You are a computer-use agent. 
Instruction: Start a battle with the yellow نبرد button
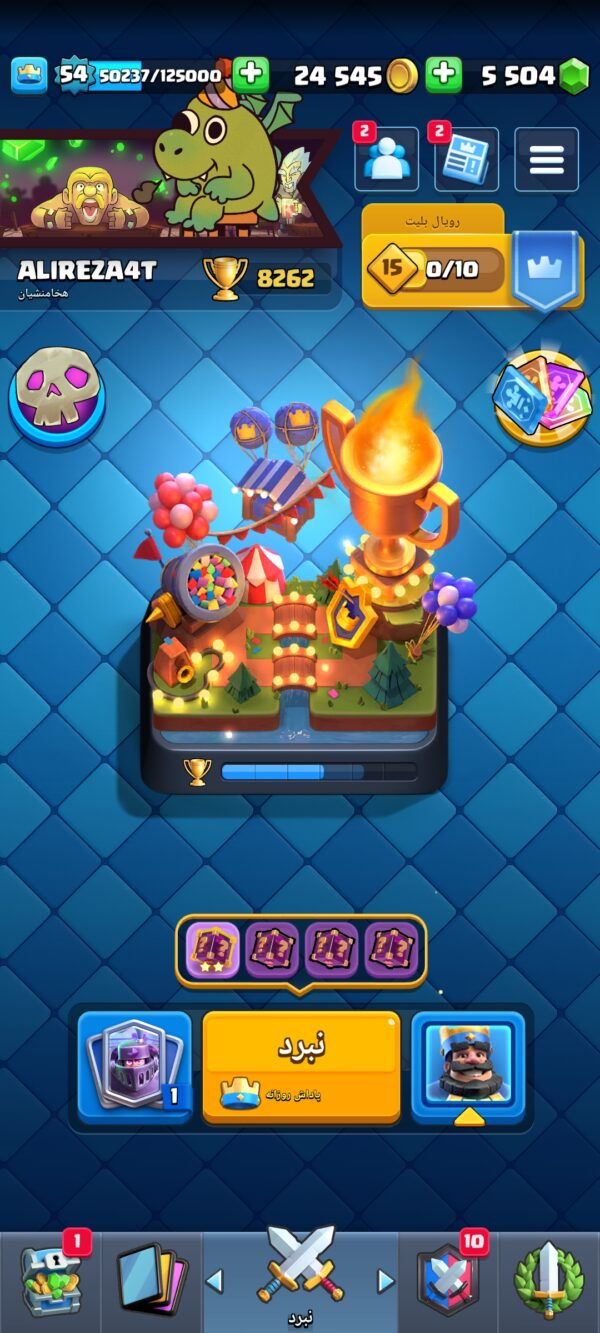click(x=301, y=1066)
